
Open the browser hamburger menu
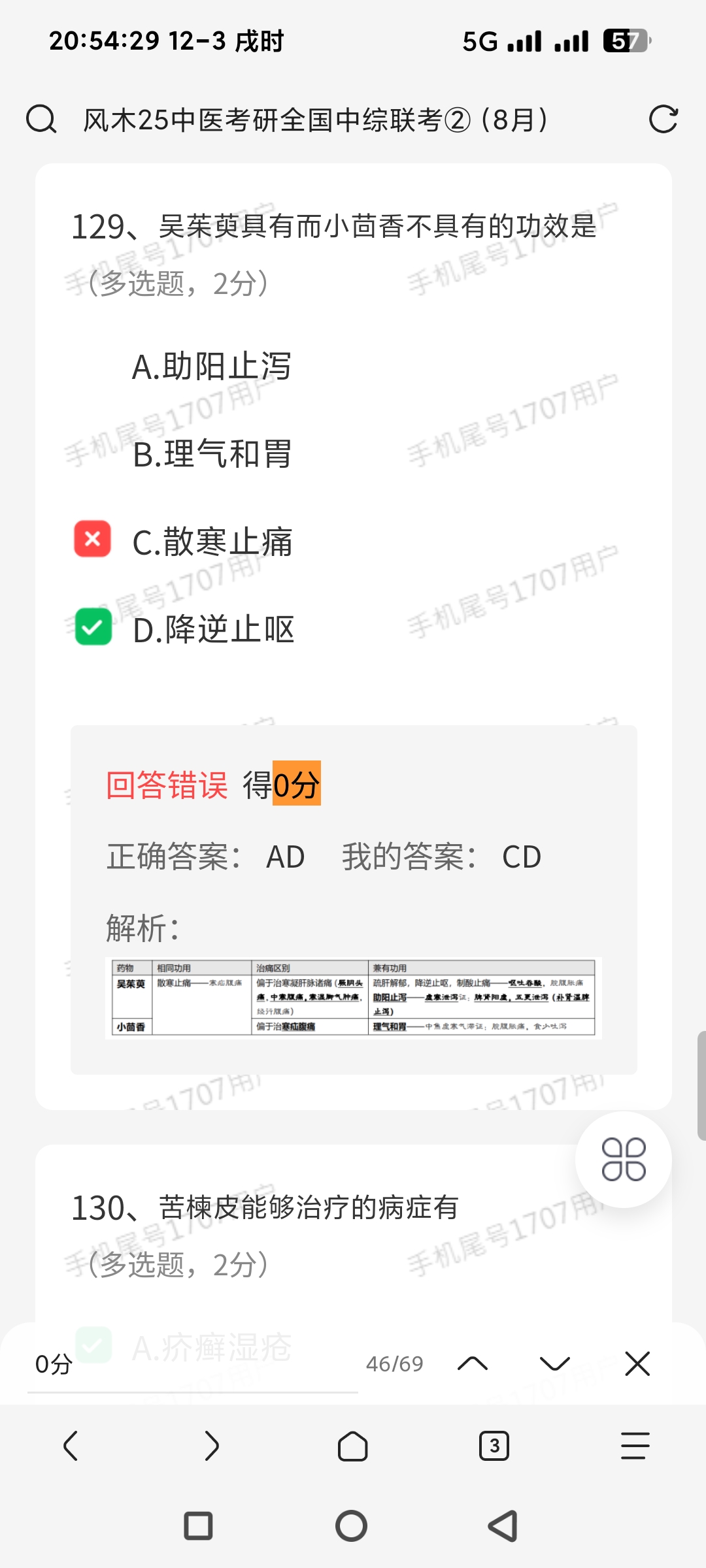tap(635, 1445)
